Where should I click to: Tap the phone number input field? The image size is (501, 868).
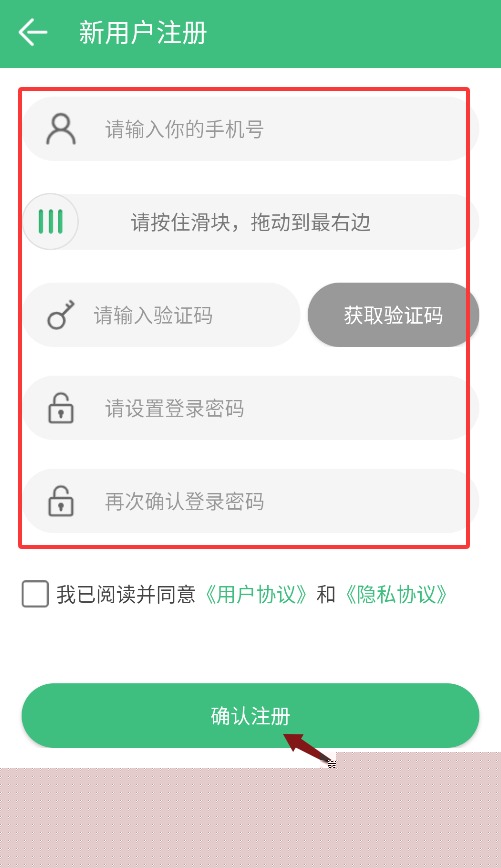tap(250, 129)
